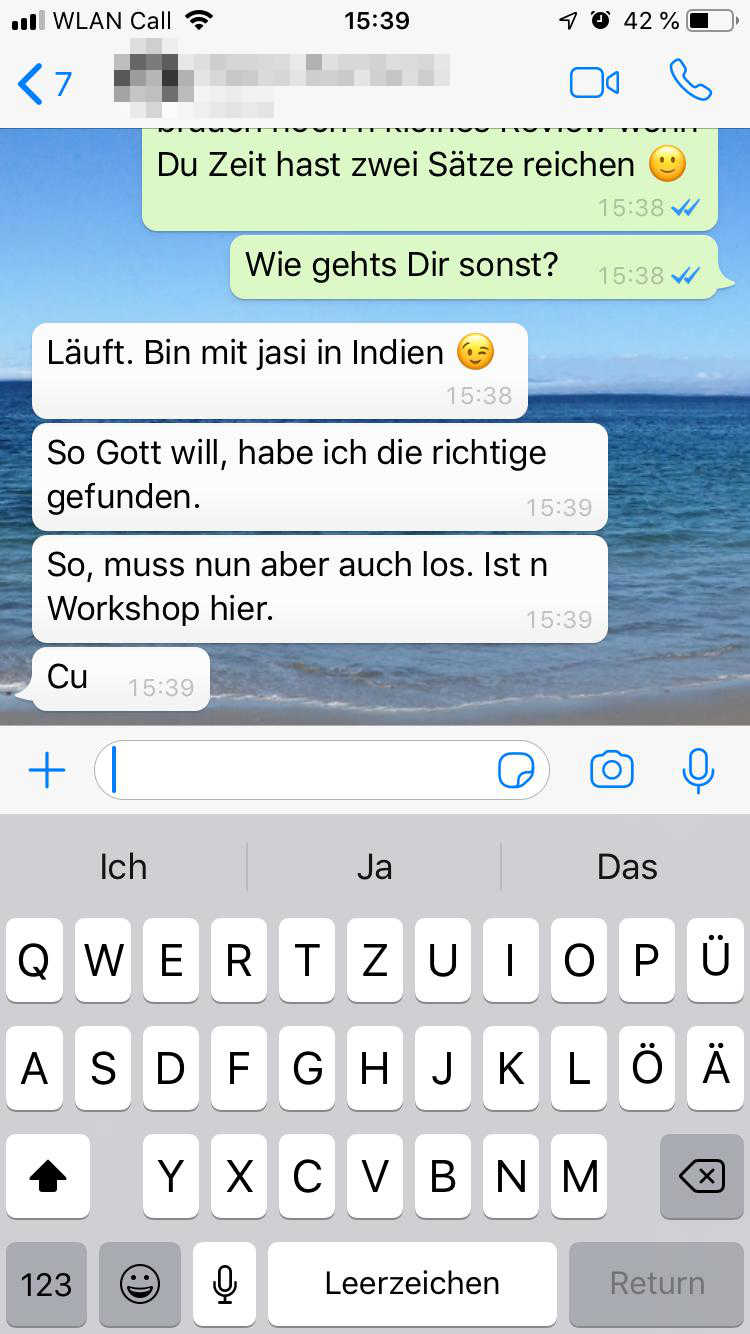The width and height of the screenshot is (750, 1334).
Task: Open the sticker picker
Action: 516,771
